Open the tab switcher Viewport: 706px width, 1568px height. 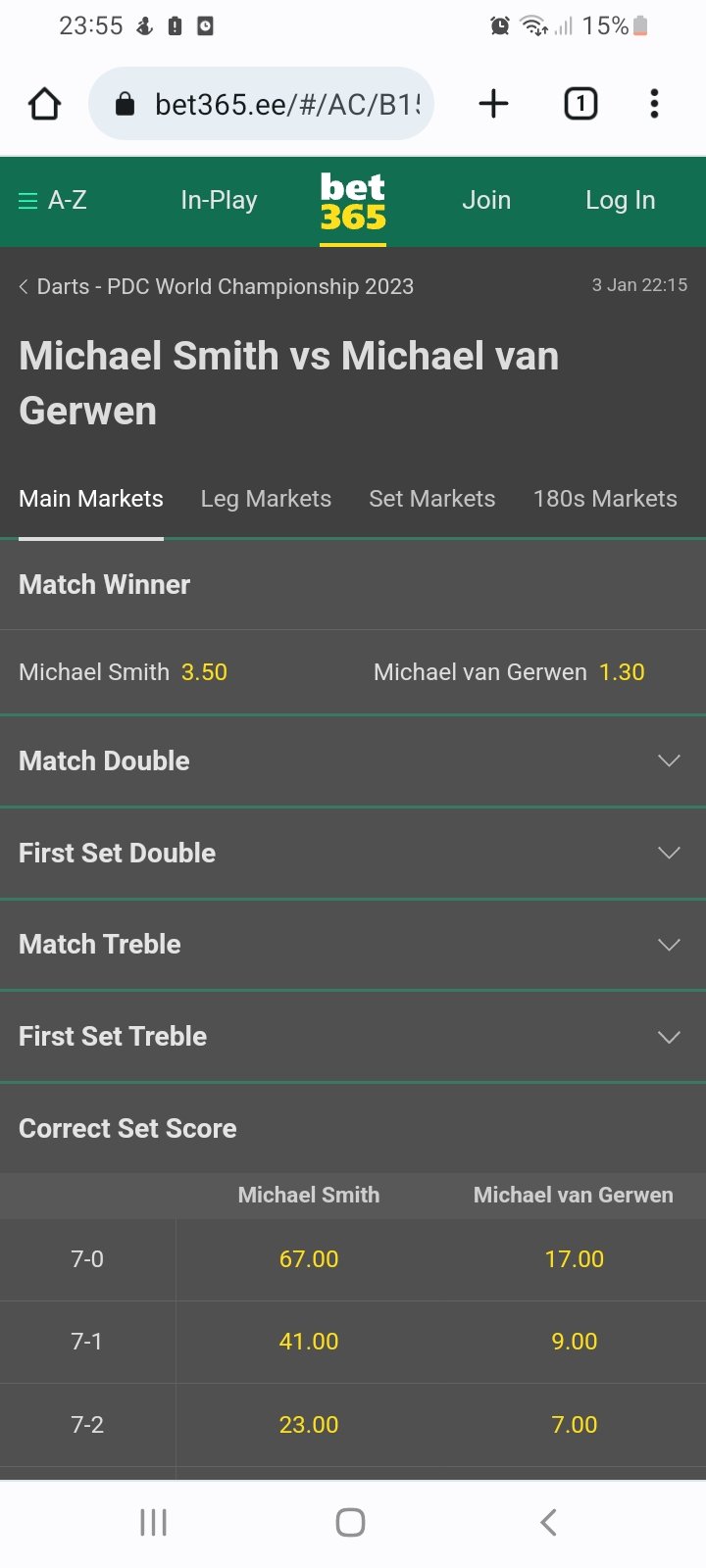pyautogui.click(x=580, y=104)
